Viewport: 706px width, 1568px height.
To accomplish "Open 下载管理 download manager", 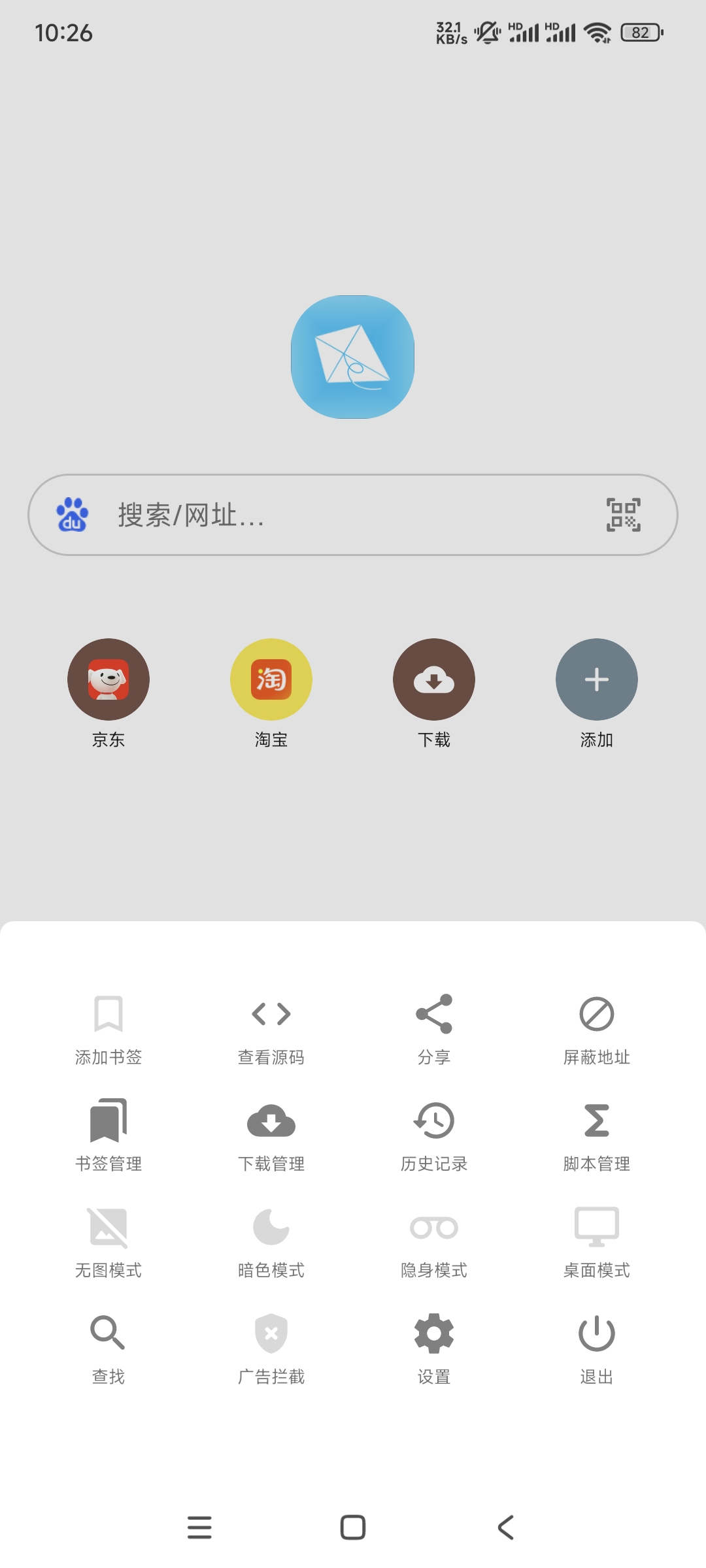I will [x=271, y=1135].
